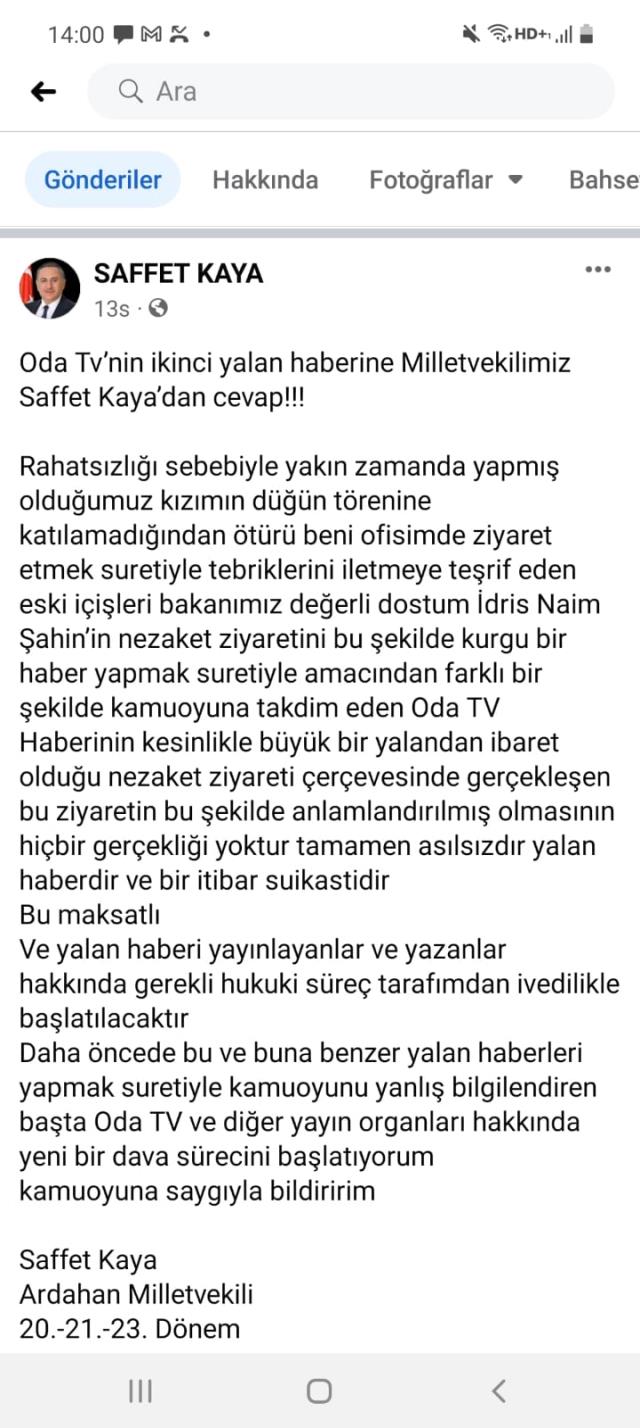Image resolution: width=640 pixels, height=1428 pixels.
Task: Go back using the top arrow
Action: tap(43, 92)
